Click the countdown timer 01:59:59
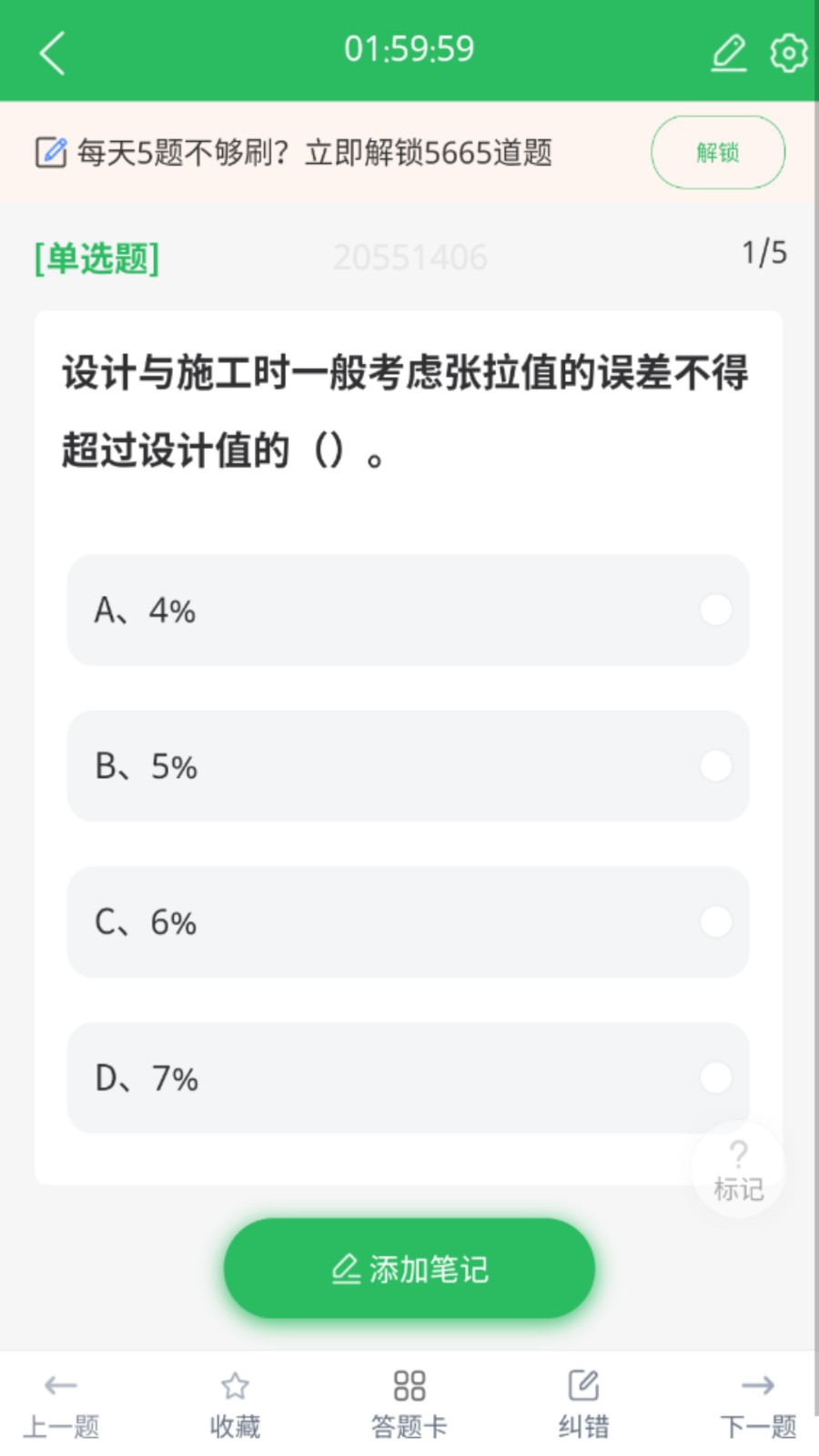The height and width of the screenshot is (1456, 819). (x=409, y=49)
